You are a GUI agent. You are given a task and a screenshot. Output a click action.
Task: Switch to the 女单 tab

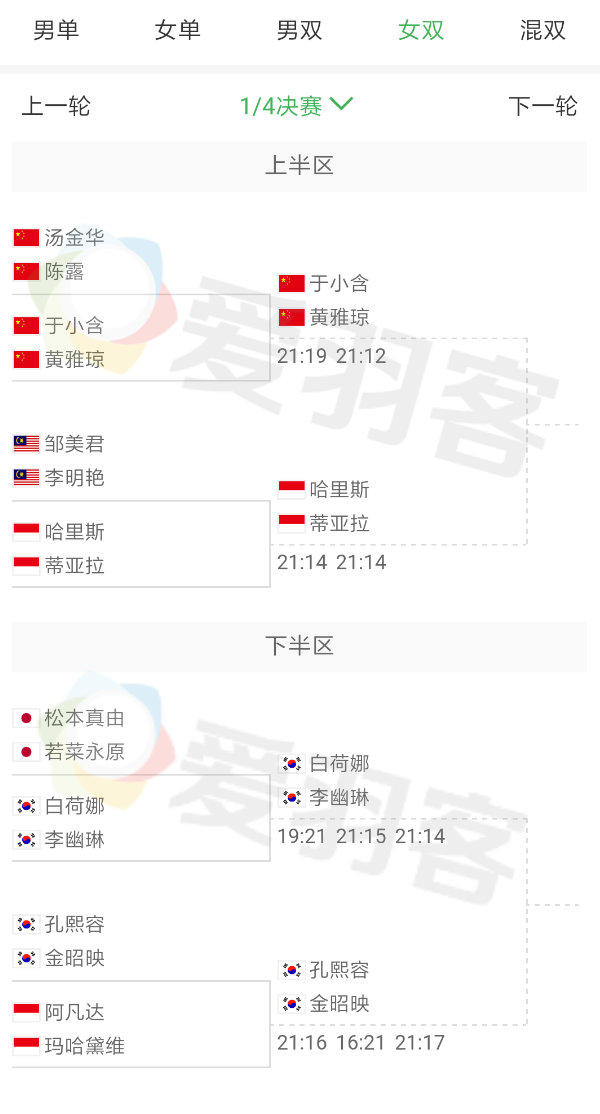pyautogui.click(x=178, y=31)
